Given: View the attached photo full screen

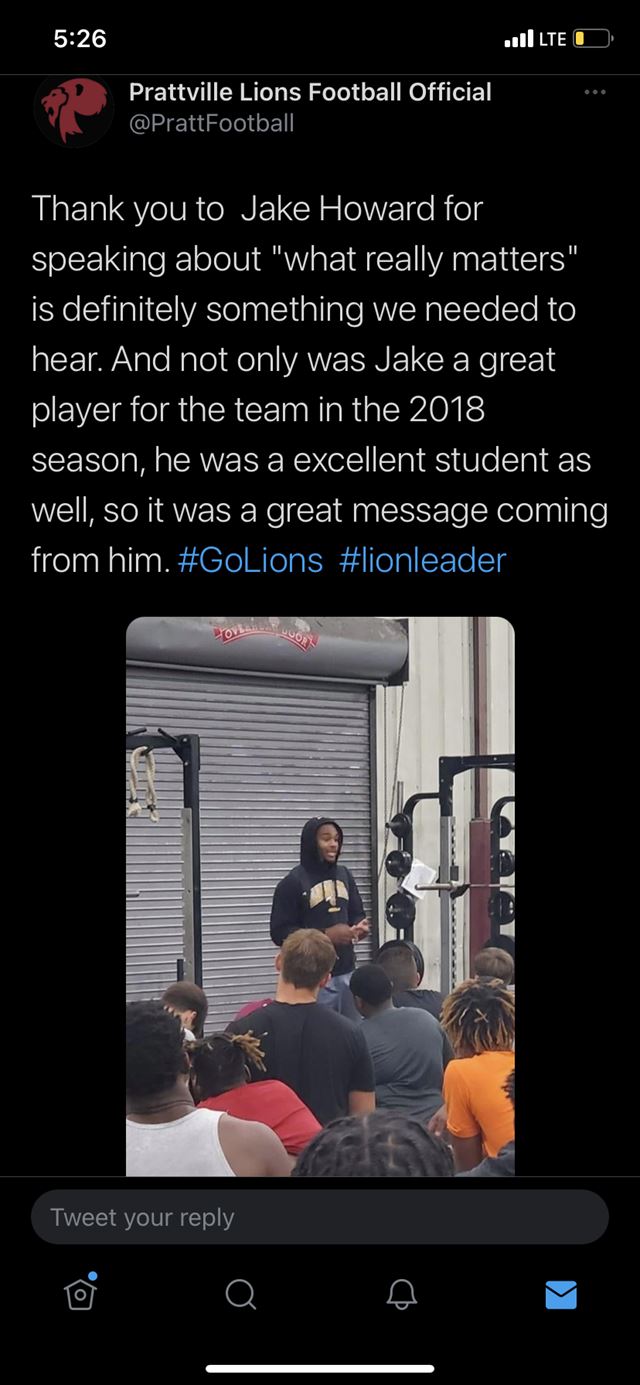Looking at the screenshot, I should (320, 895).
